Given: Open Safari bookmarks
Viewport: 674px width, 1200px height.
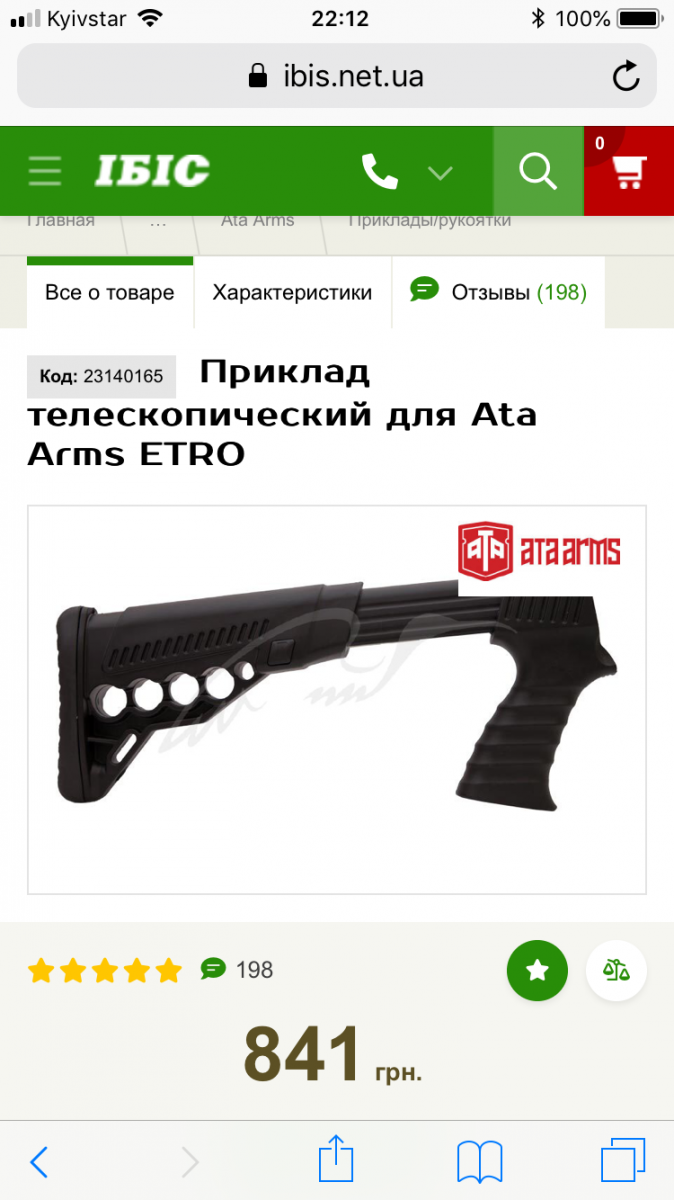Looking at the screenshot, I should [479, 1161].
